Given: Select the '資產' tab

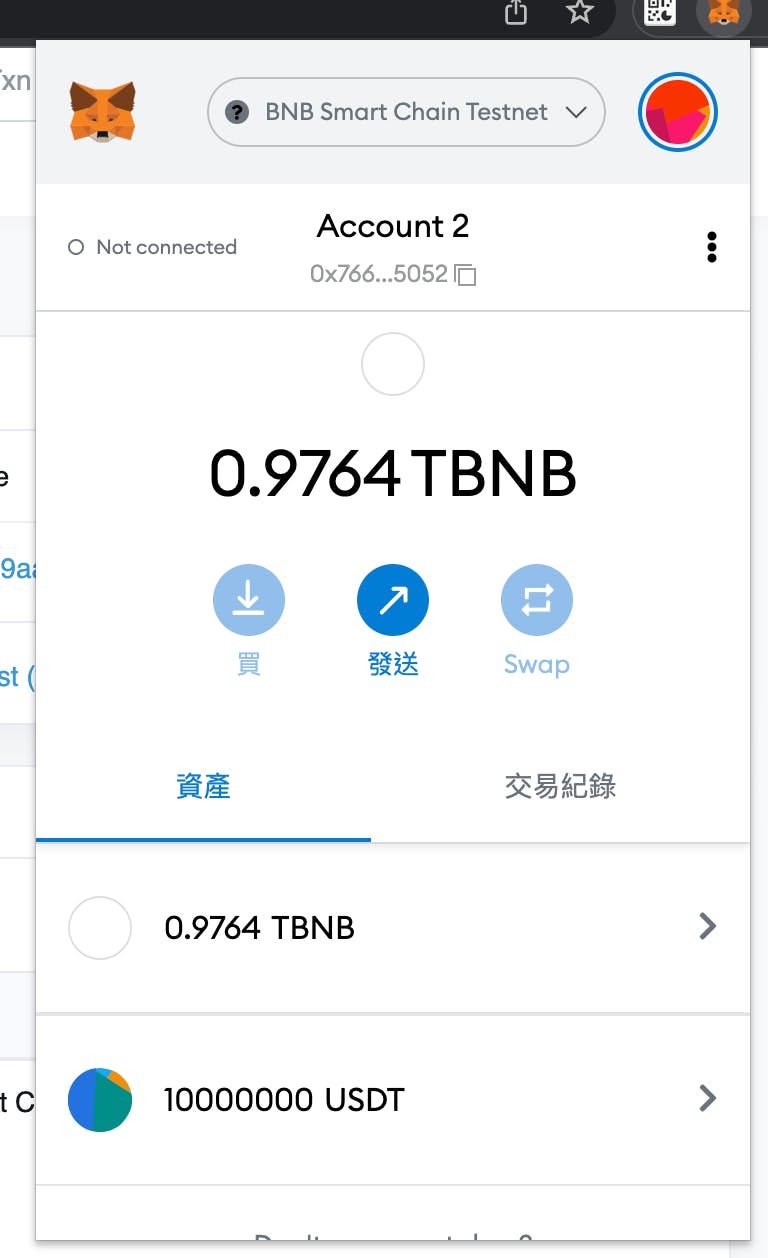Looking at the screenshot, I should [x=203, y=787].
